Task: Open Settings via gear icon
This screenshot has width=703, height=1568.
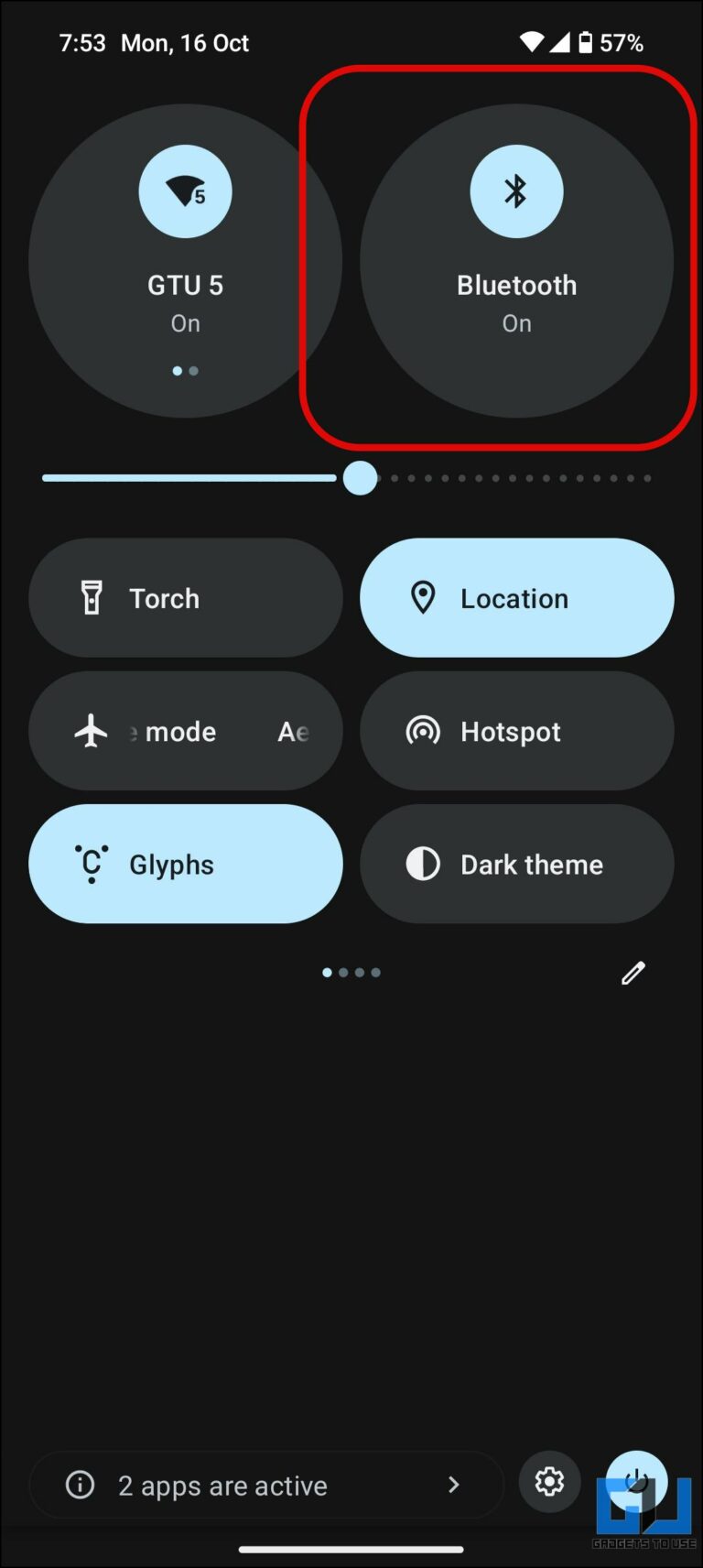Action: click(x=549, y=1484)
